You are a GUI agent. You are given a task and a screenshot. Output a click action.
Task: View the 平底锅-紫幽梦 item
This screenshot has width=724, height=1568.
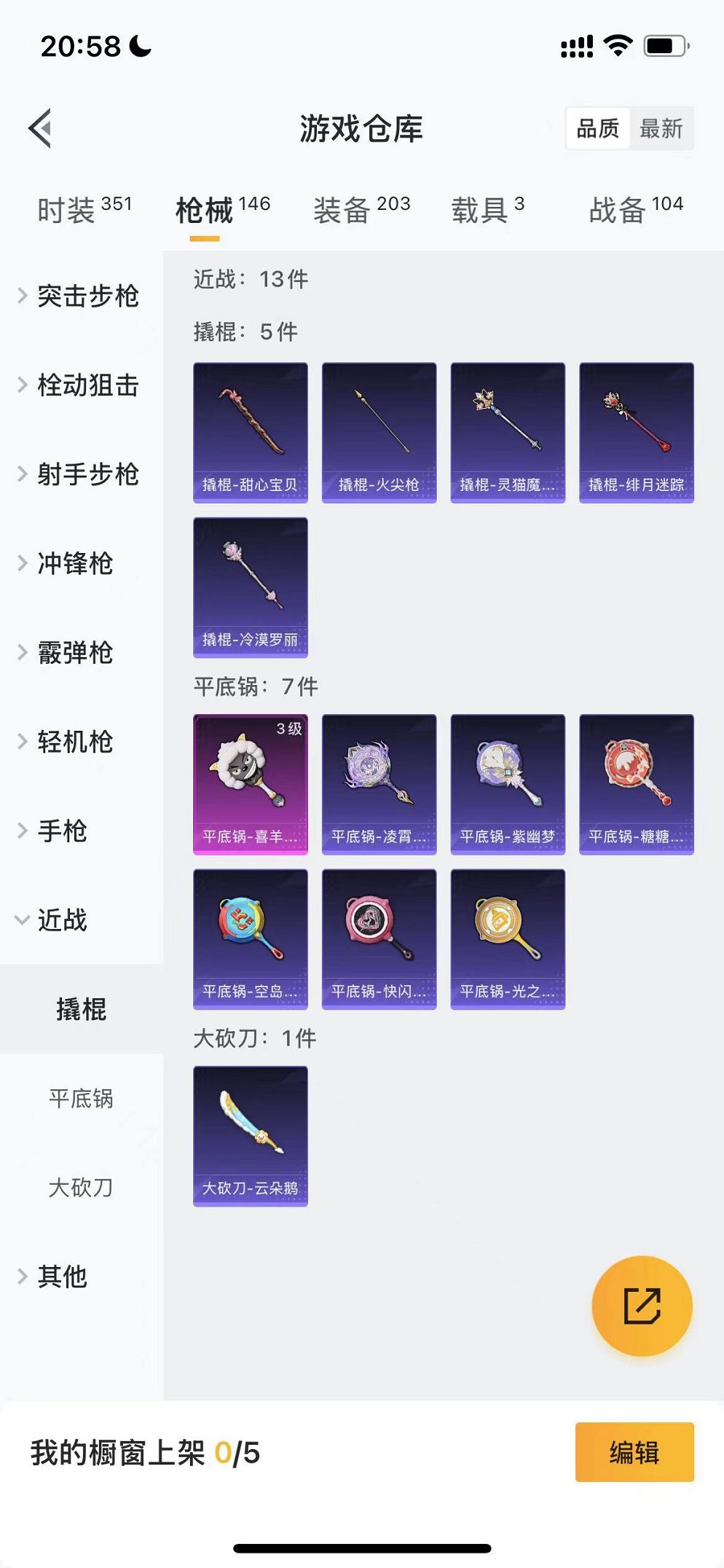pyautogui.click(x=507, y=784)
